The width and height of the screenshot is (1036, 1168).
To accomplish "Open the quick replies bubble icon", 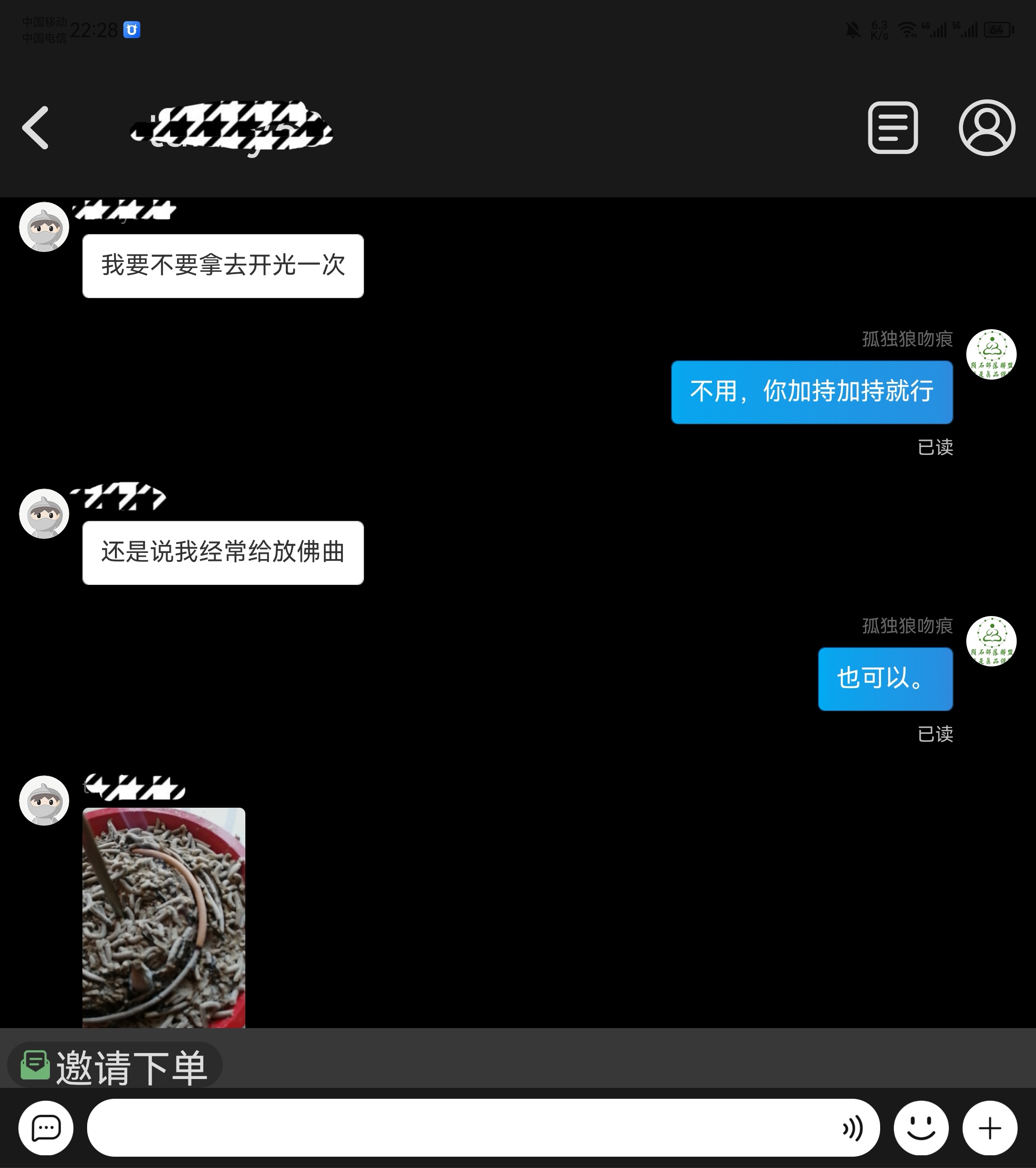I will (x=46, y=1128).
